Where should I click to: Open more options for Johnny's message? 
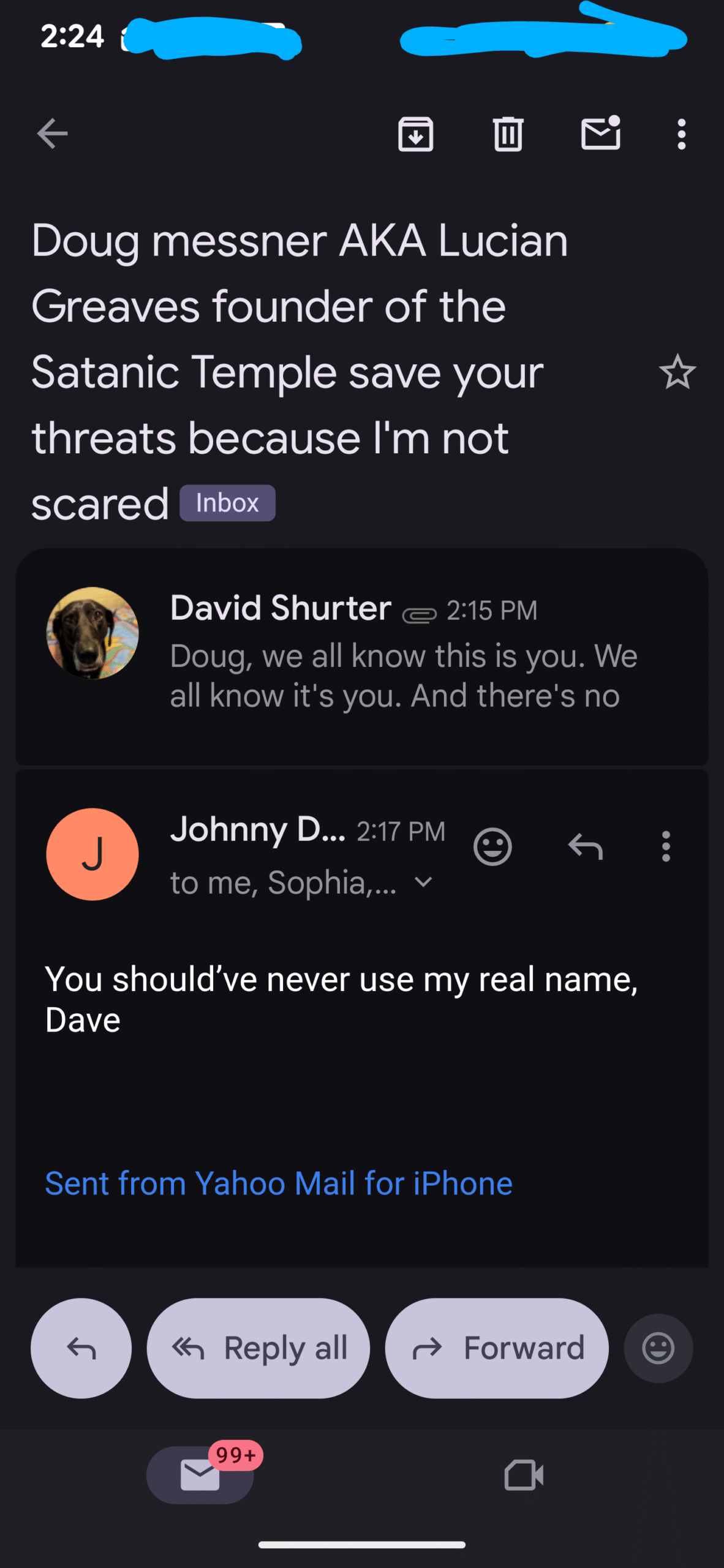666,847
